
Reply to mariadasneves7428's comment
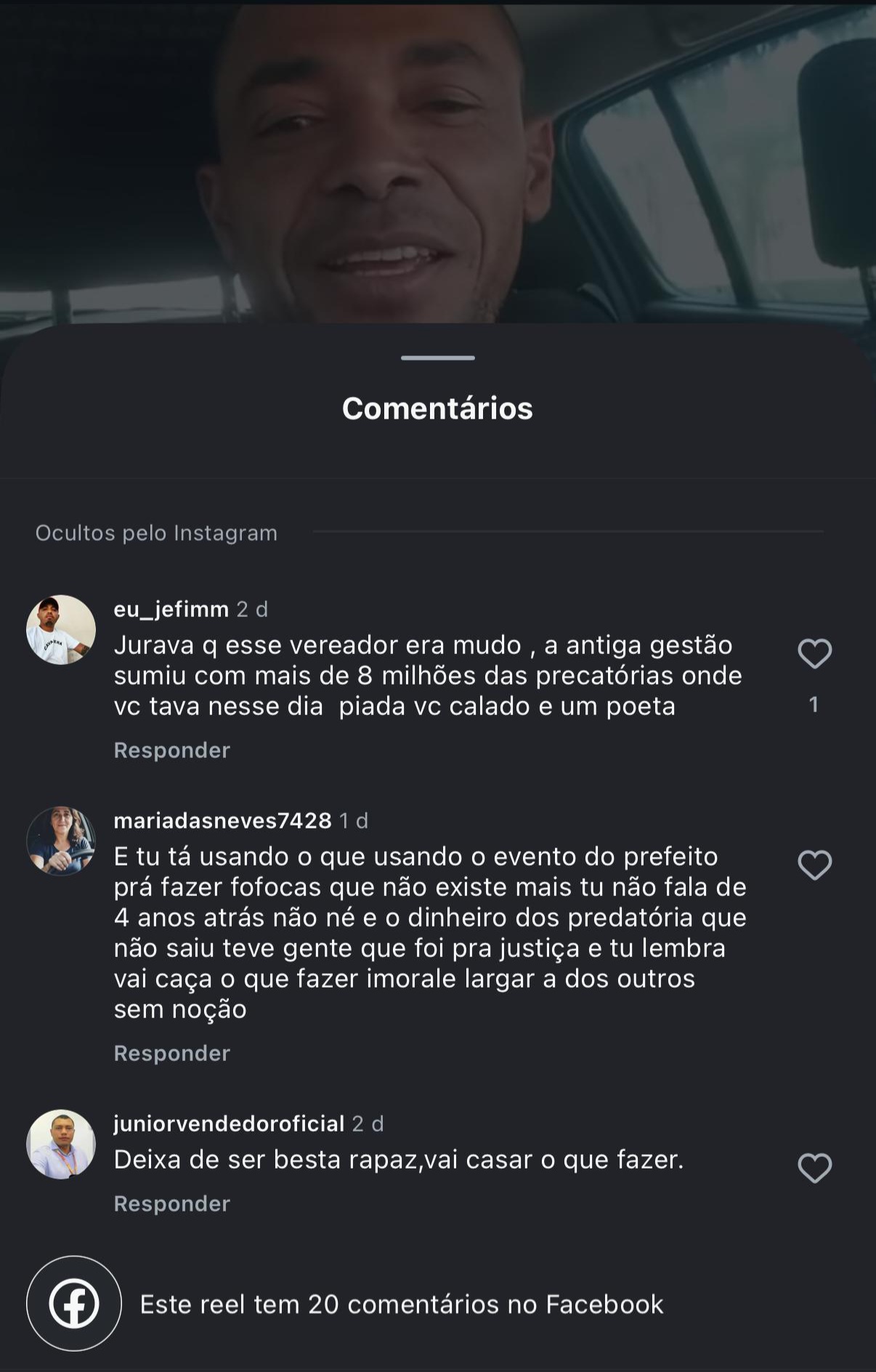(x=171, y=1053)
